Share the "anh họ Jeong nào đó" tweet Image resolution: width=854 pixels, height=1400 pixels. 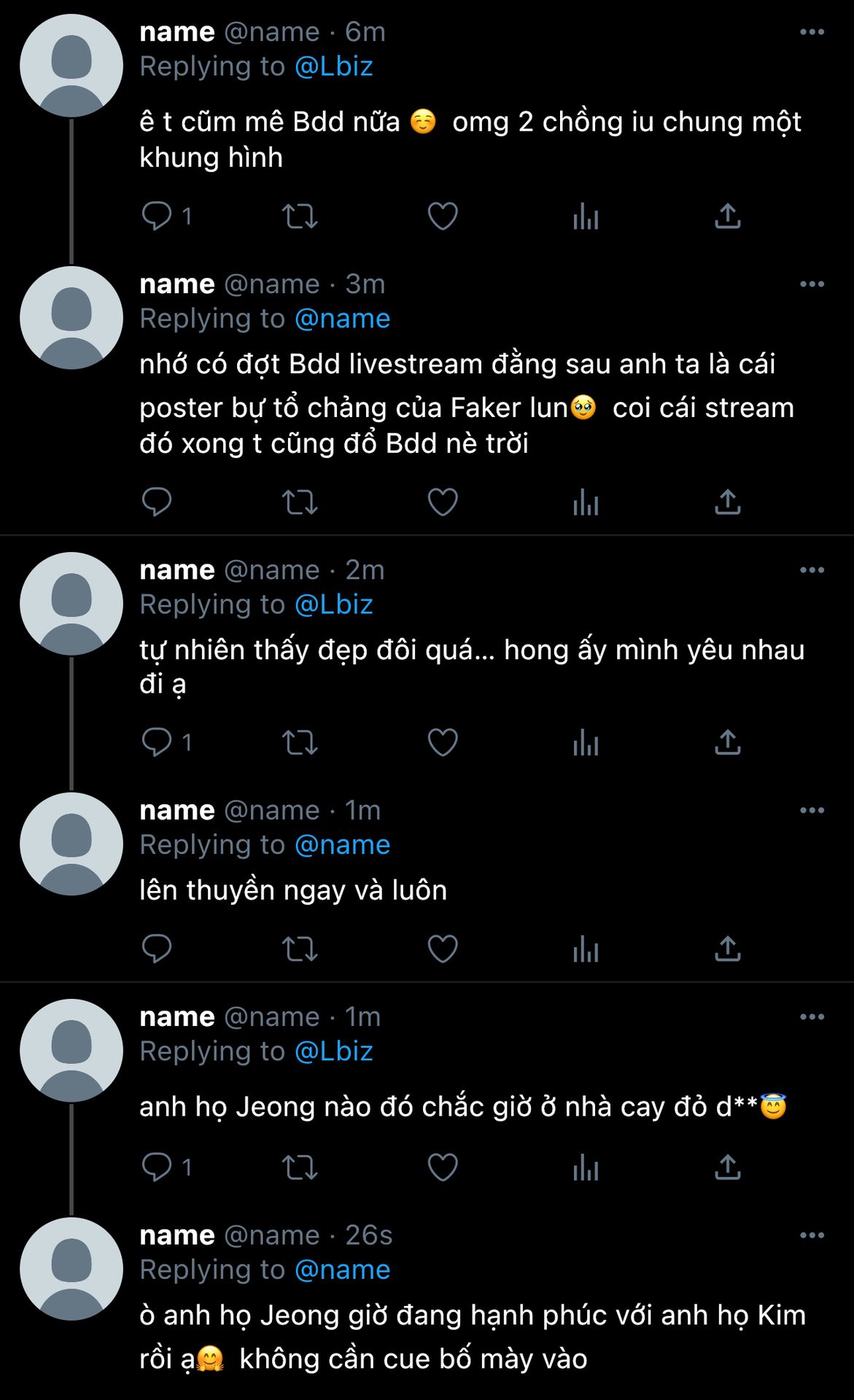click(728, 1167)
